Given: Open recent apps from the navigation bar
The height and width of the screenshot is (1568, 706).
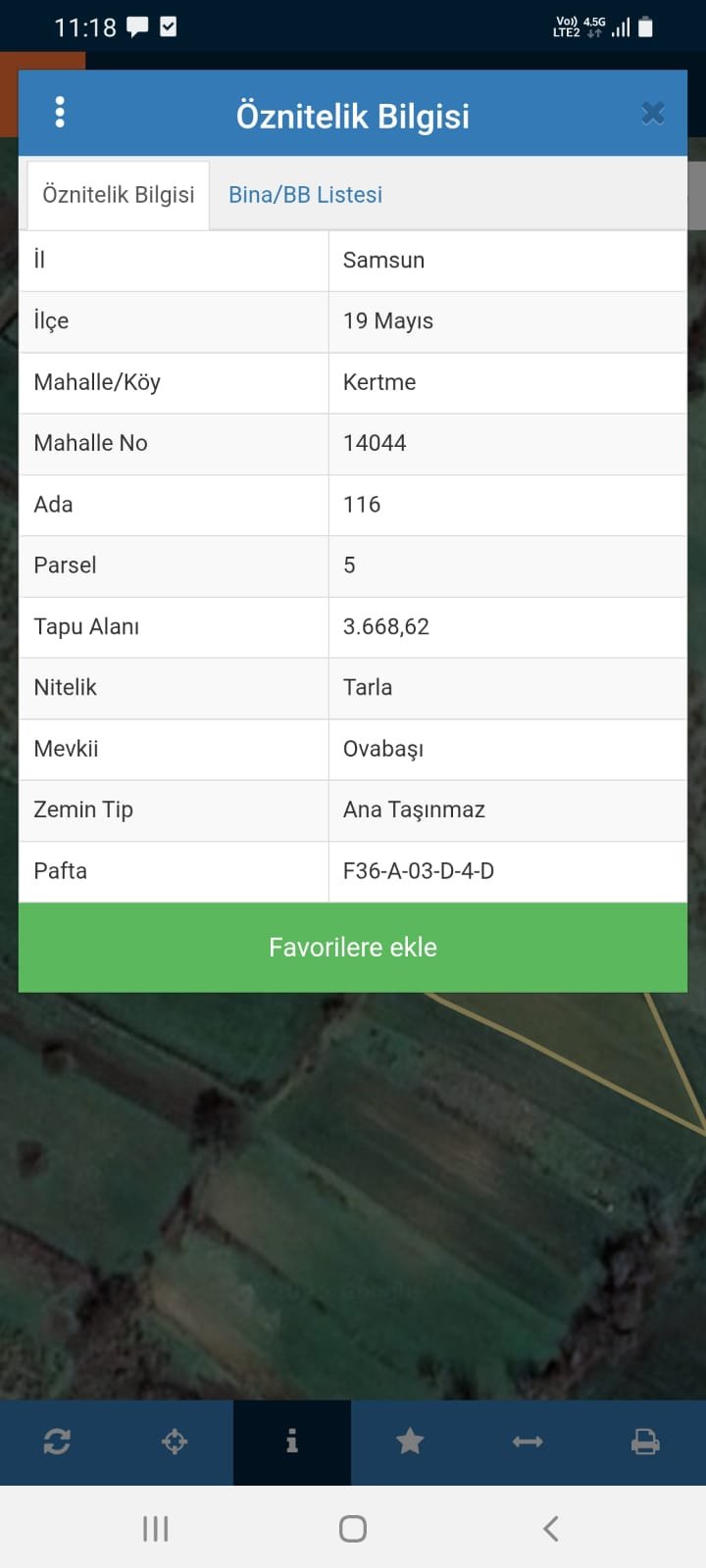Looking at the screenshot, I should pos(156,1528).
